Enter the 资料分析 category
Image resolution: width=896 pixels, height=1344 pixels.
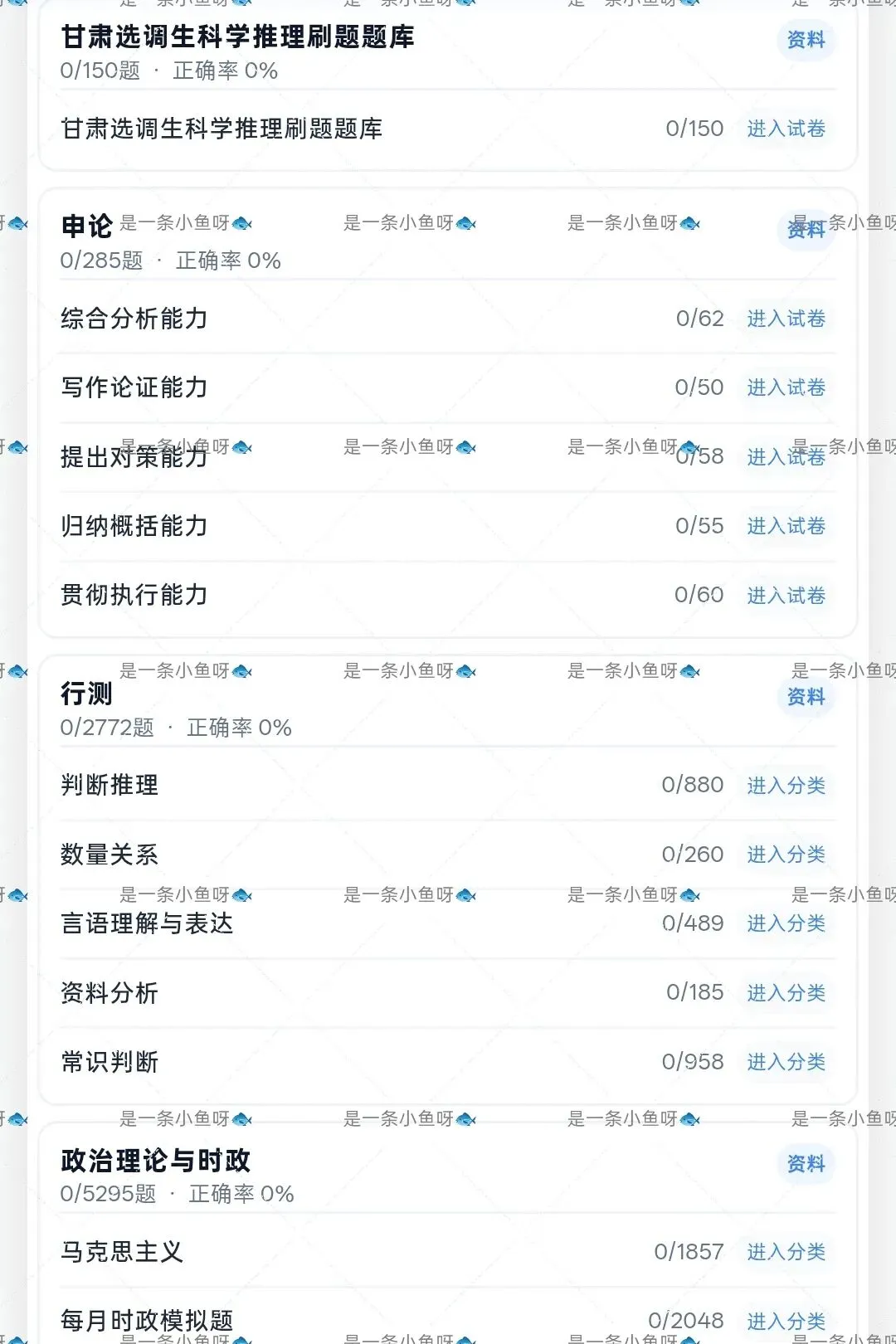786,993
